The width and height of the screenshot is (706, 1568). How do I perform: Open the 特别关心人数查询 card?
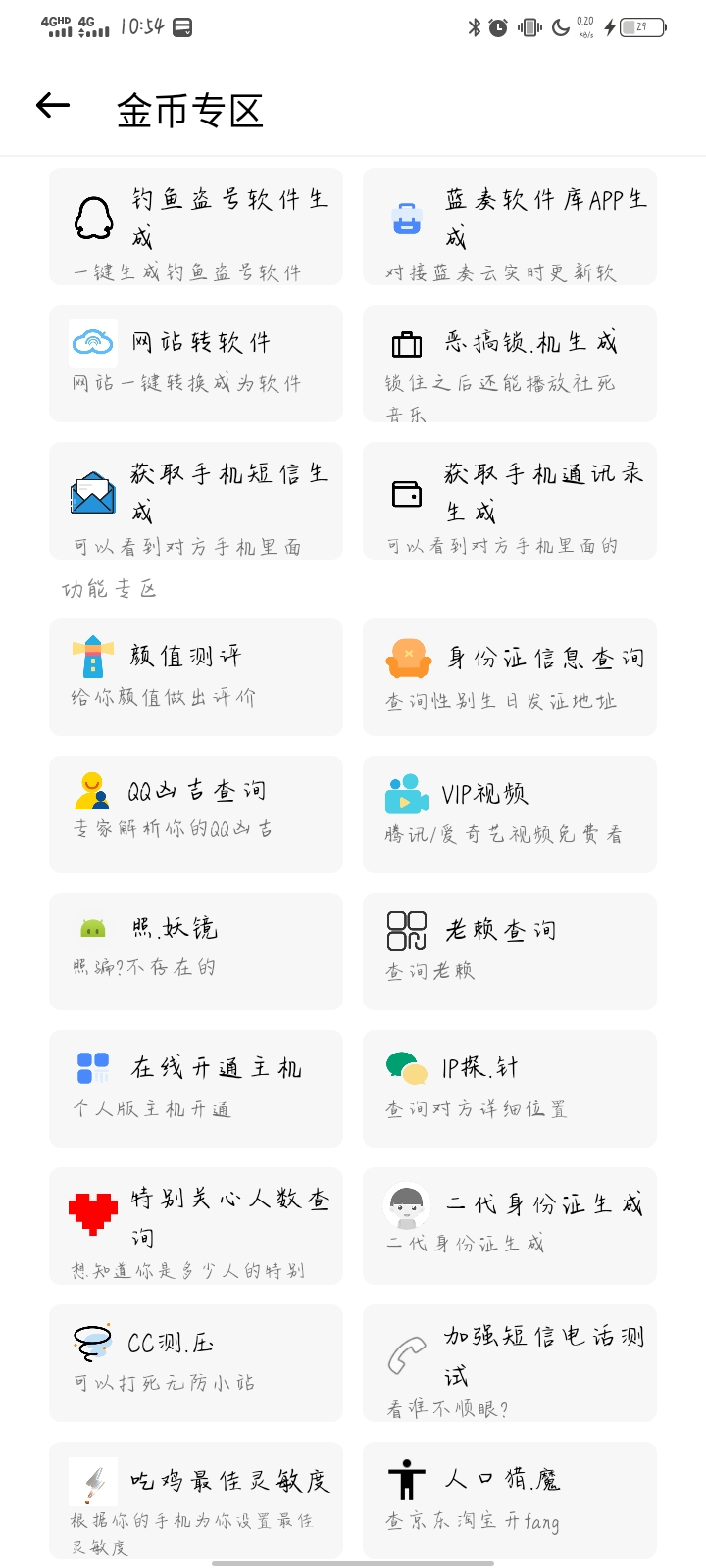[x=196, y=1226]
